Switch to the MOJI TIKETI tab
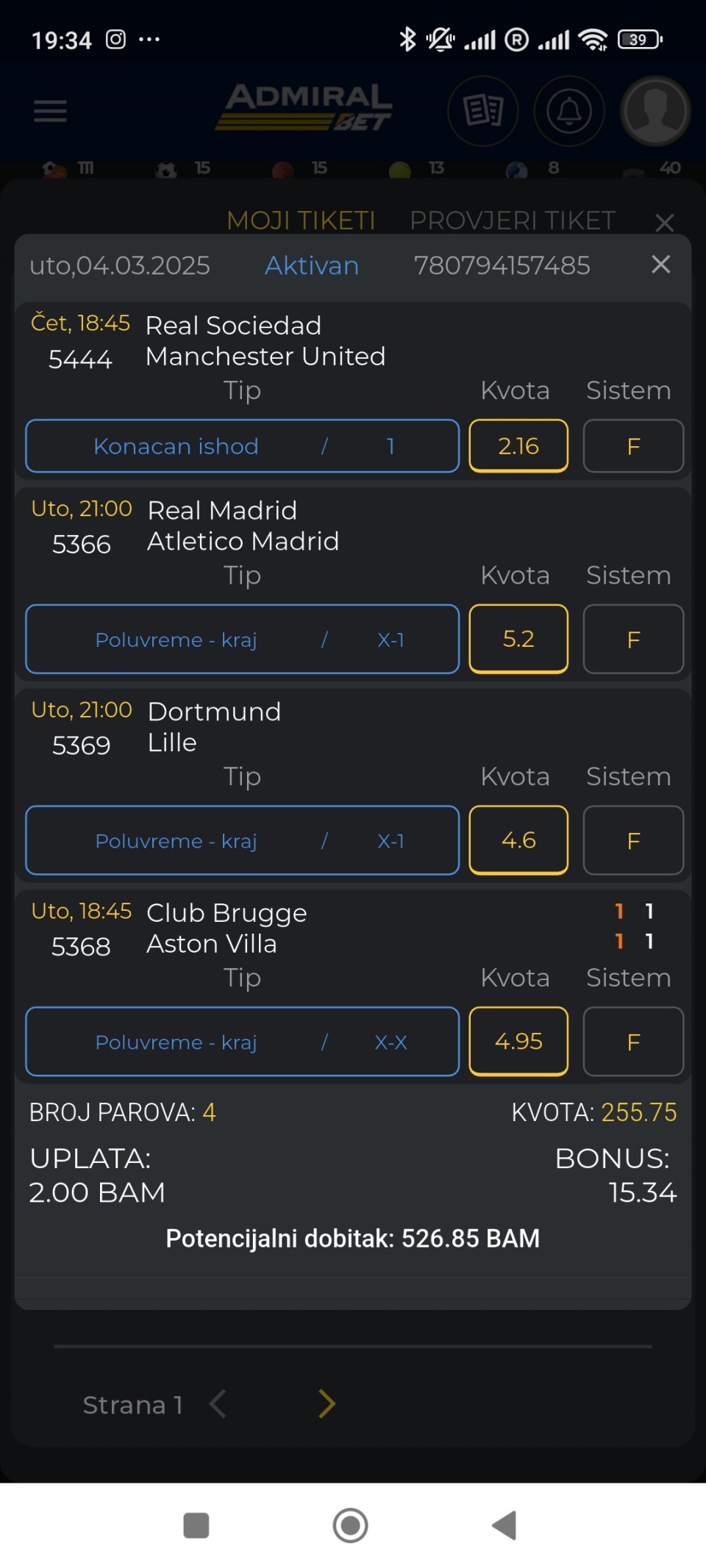The height and width of the screenshot is (1568, 706). click(x=301, y=220)
